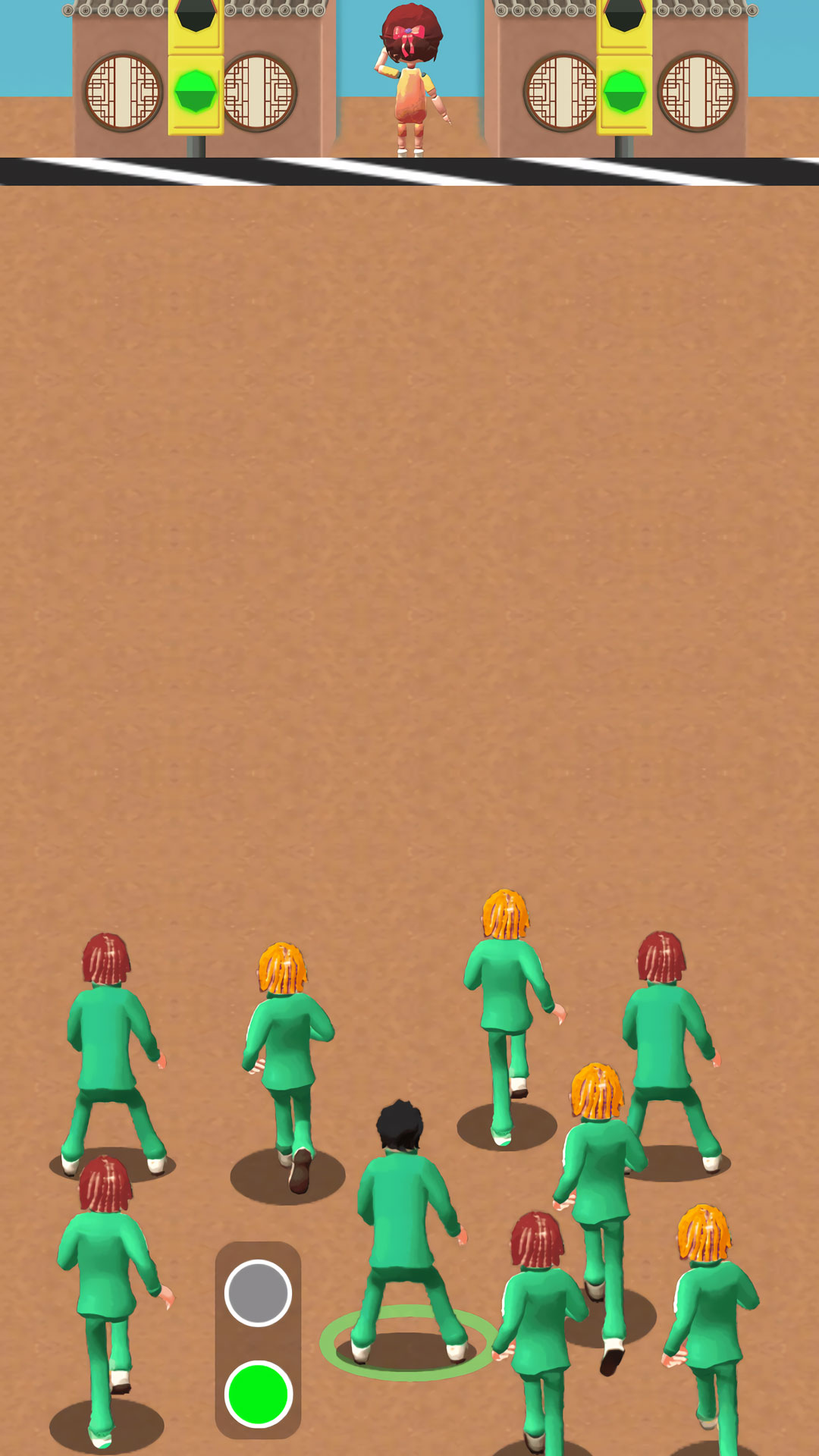
Task: Tap the gray stop light button
Action: click(x=258, y=1293)
